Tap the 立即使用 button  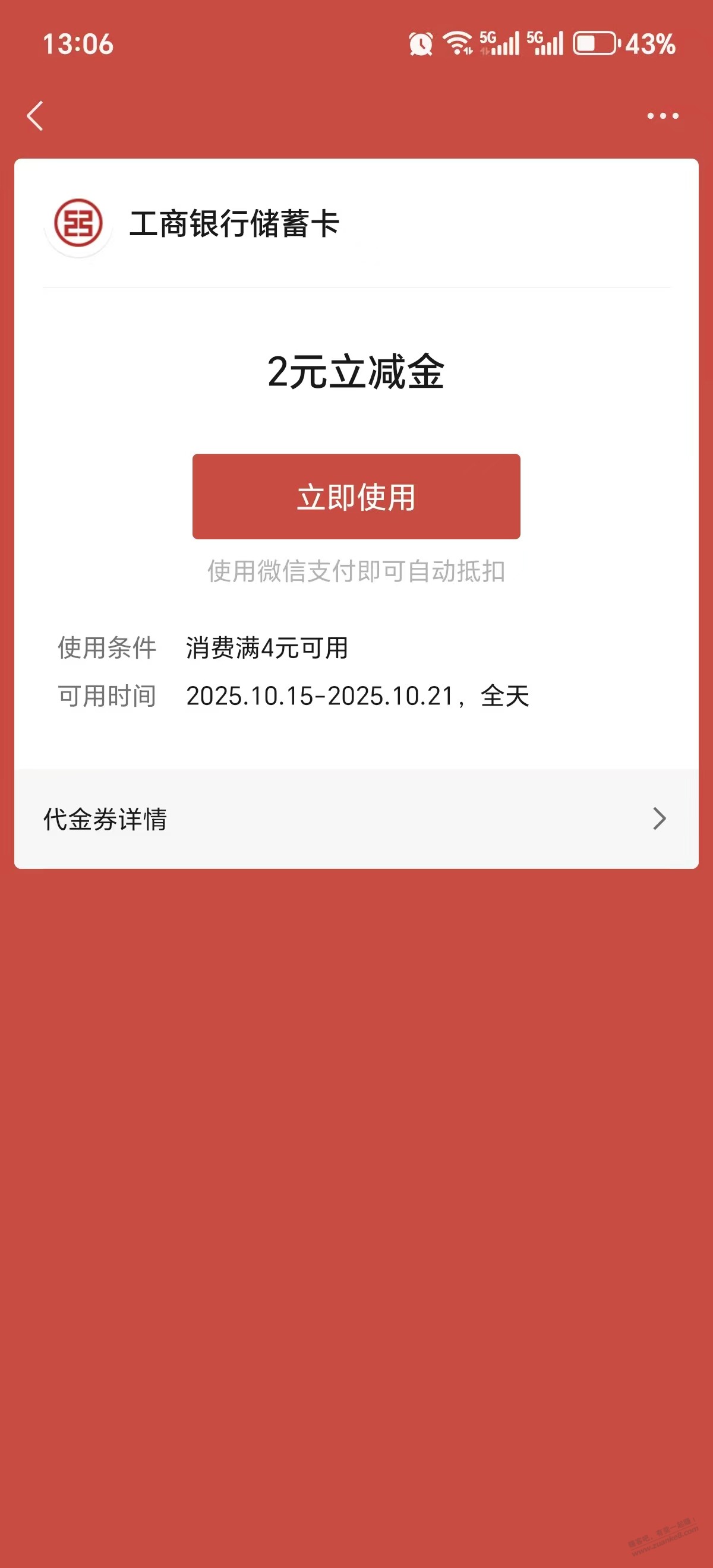(356, 496)
